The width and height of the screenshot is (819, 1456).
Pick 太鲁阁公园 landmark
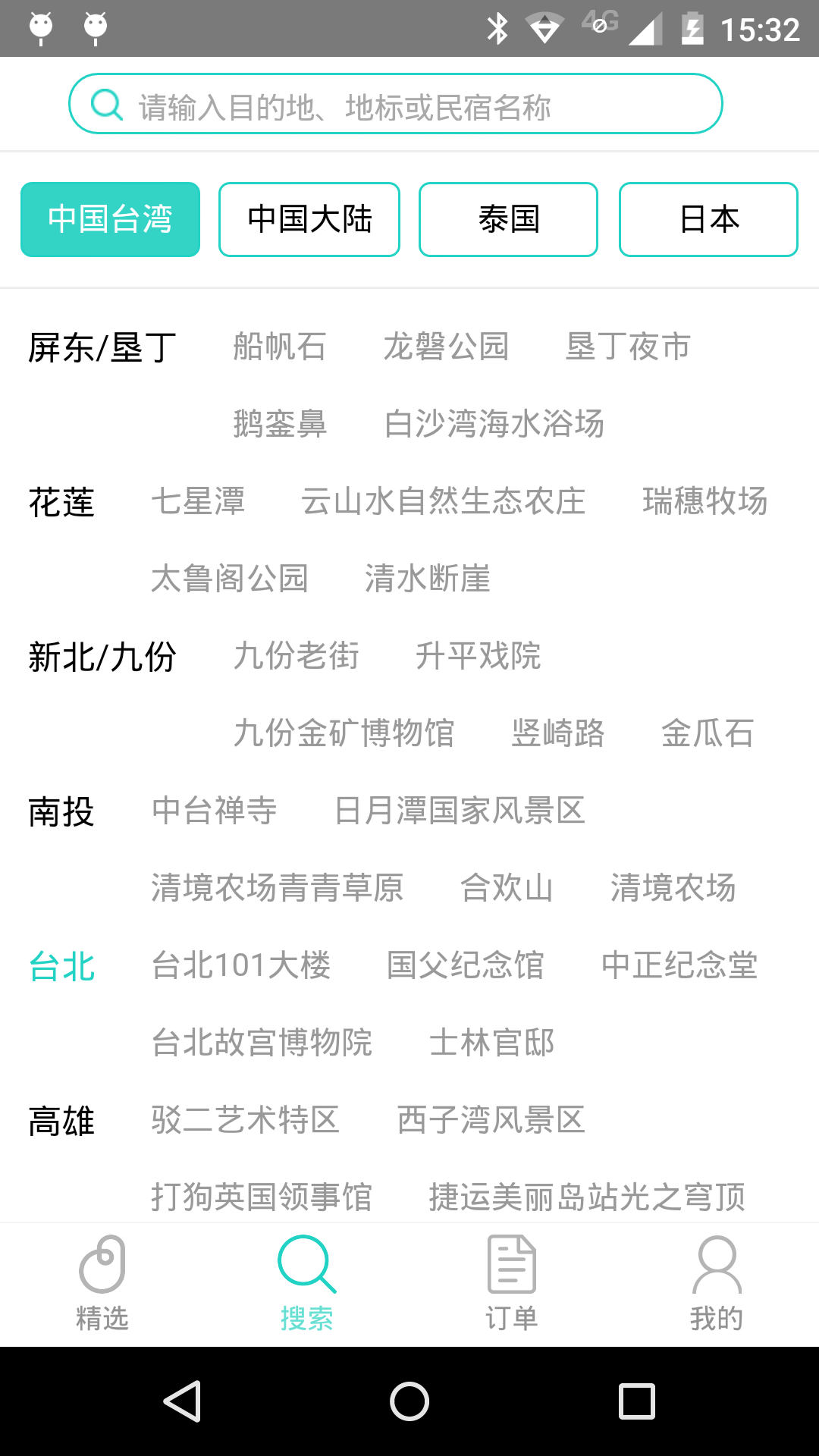pos(229,579)
